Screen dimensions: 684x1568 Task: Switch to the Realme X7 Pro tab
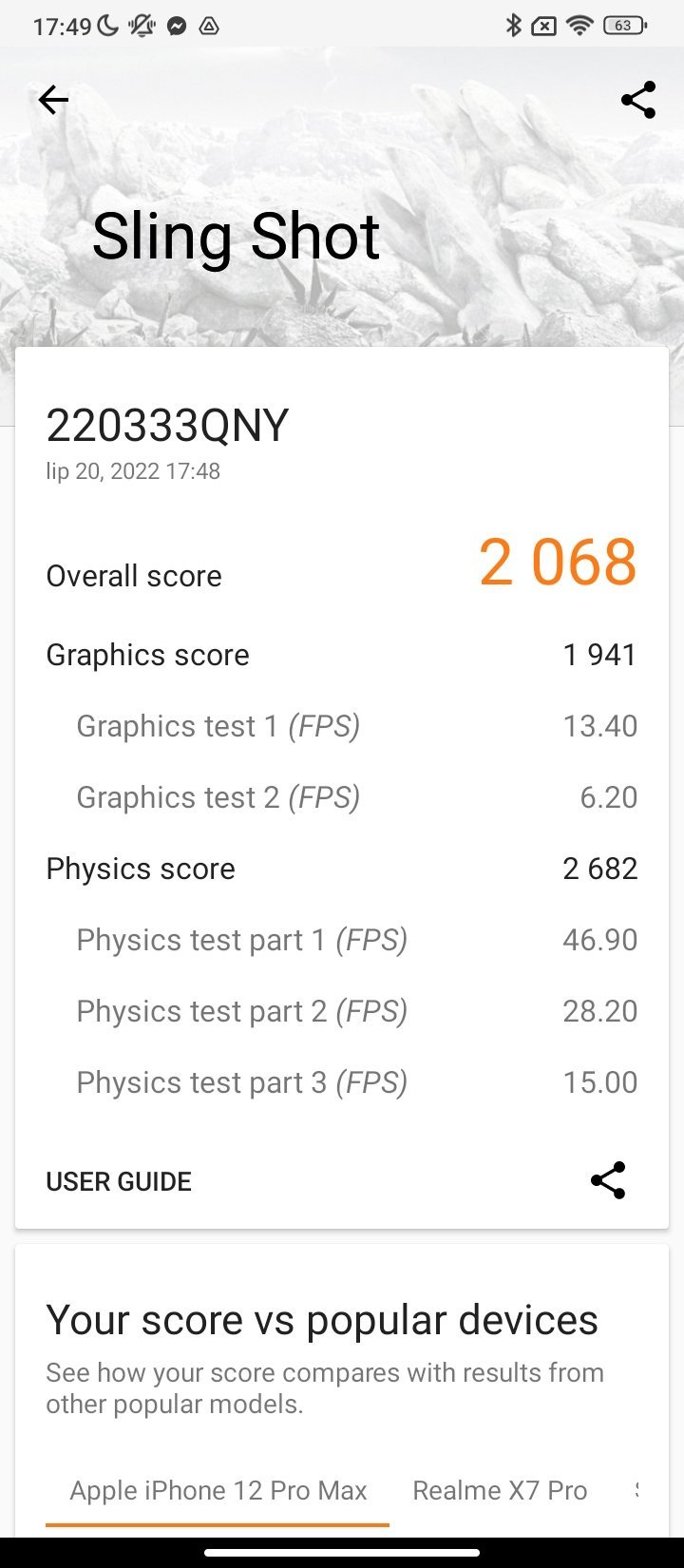coord(500,1490)
